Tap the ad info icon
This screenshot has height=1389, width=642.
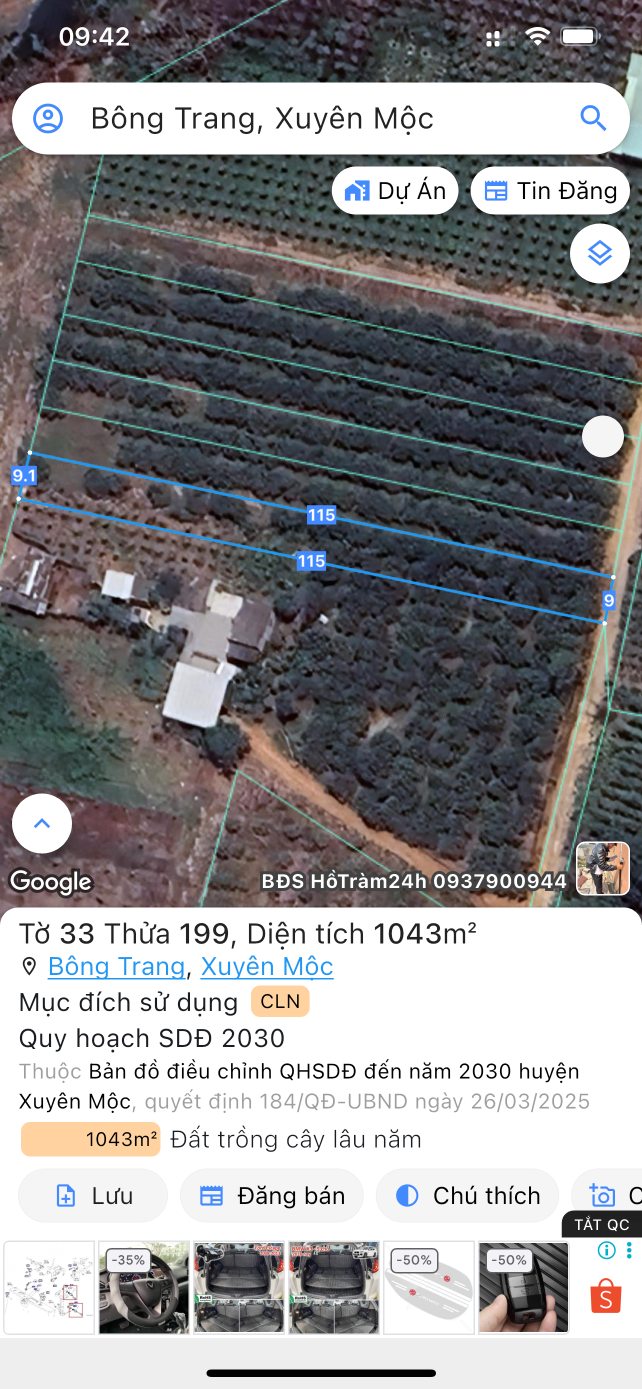tap(606, 1251)
